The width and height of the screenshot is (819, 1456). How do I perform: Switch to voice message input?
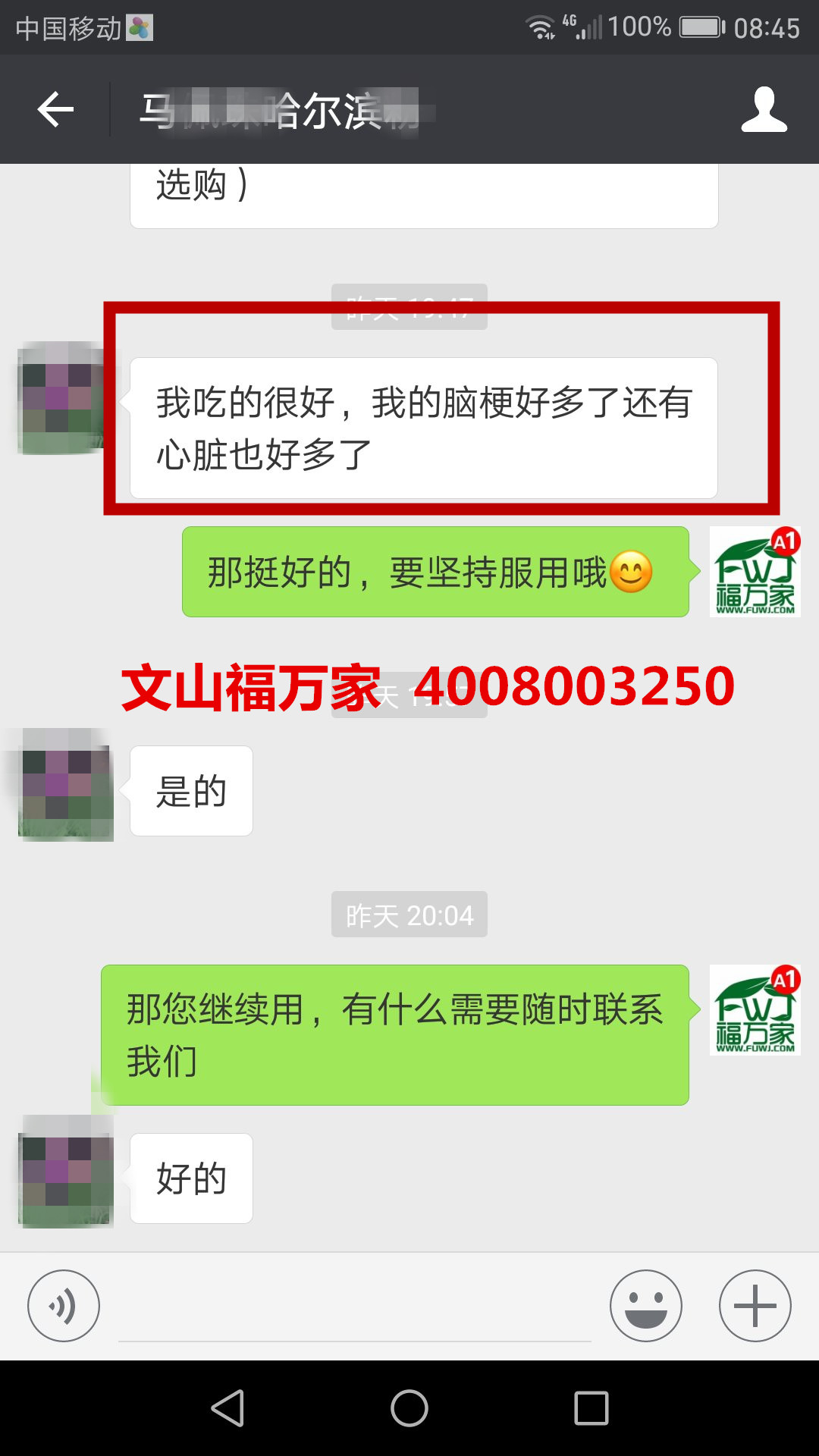(x=64, y=1306)
